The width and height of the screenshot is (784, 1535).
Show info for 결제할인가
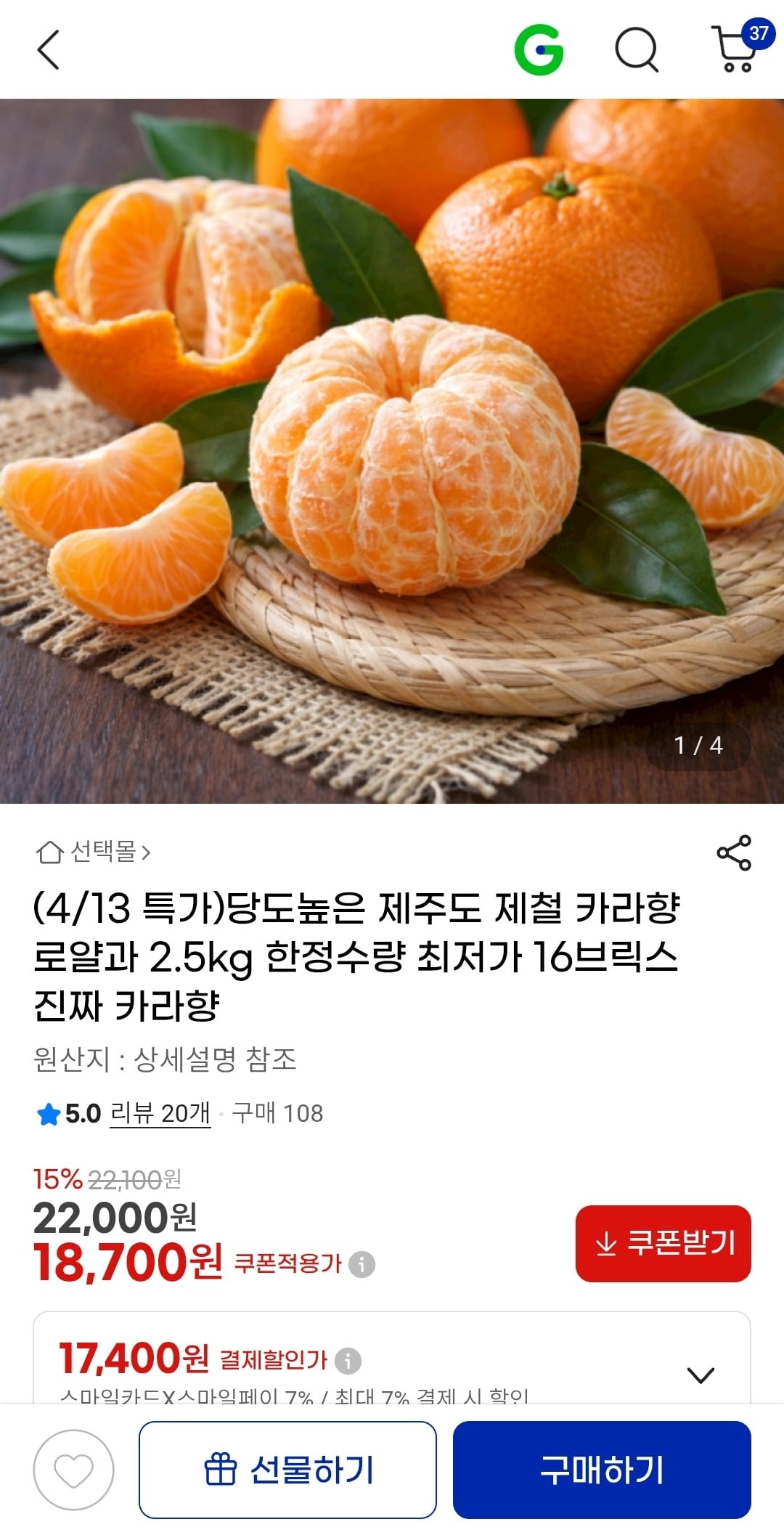348,1360
